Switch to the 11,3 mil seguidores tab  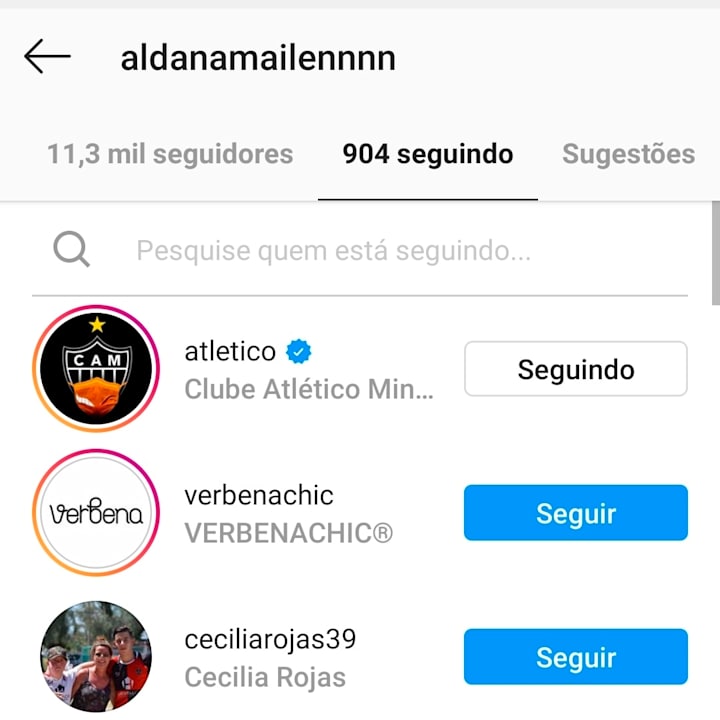[x=170, y=154]
